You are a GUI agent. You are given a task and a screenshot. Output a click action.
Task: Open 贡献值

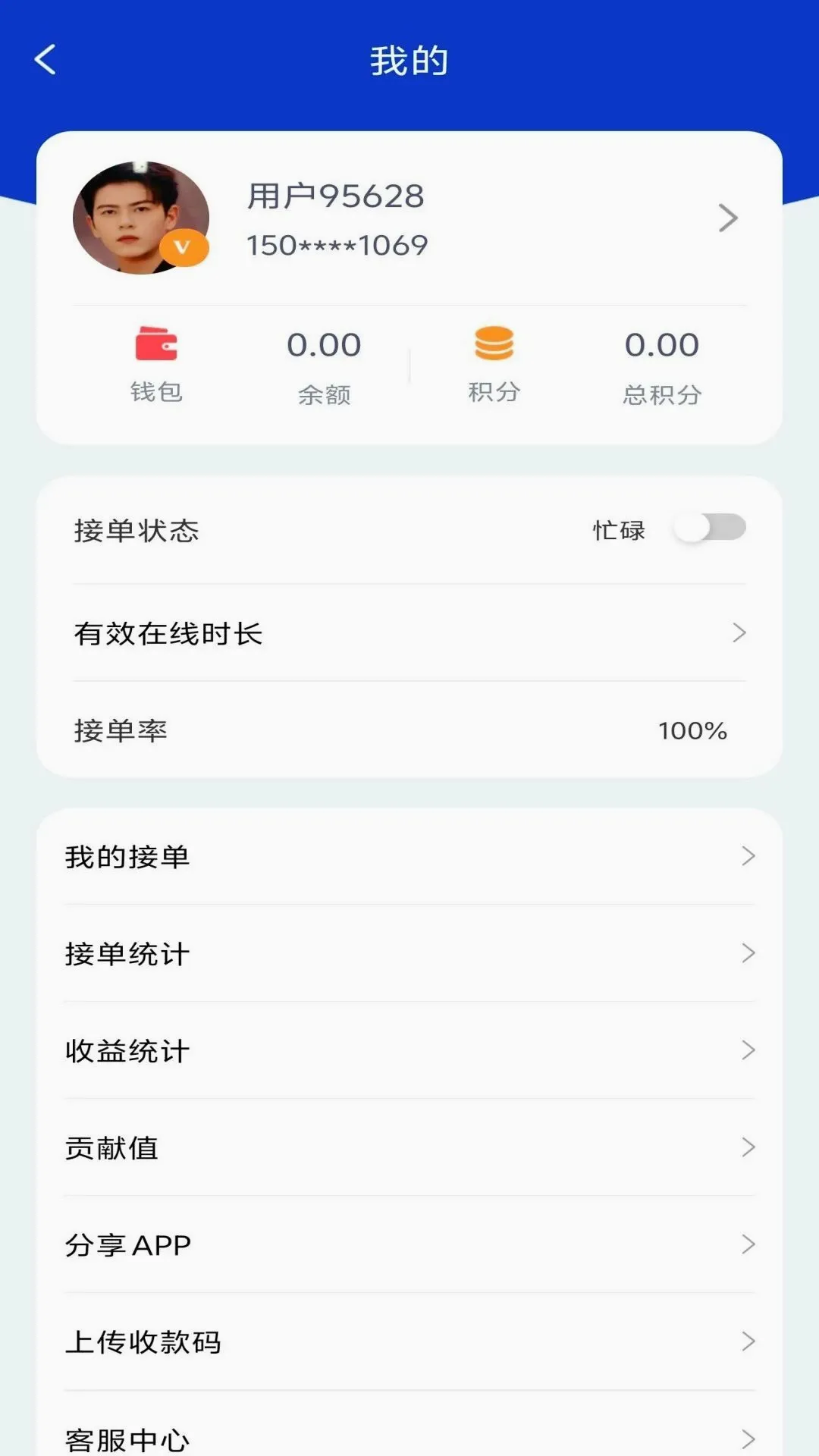(409, 1147)
